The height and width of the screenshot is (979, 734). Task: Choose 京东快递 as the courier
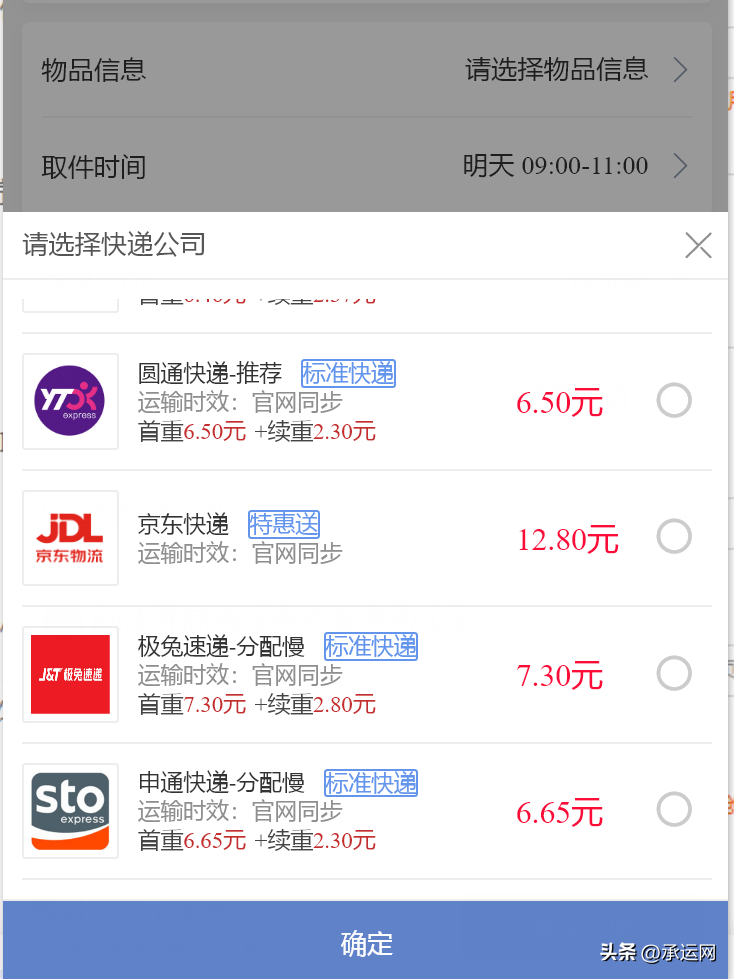pos(674,537)
